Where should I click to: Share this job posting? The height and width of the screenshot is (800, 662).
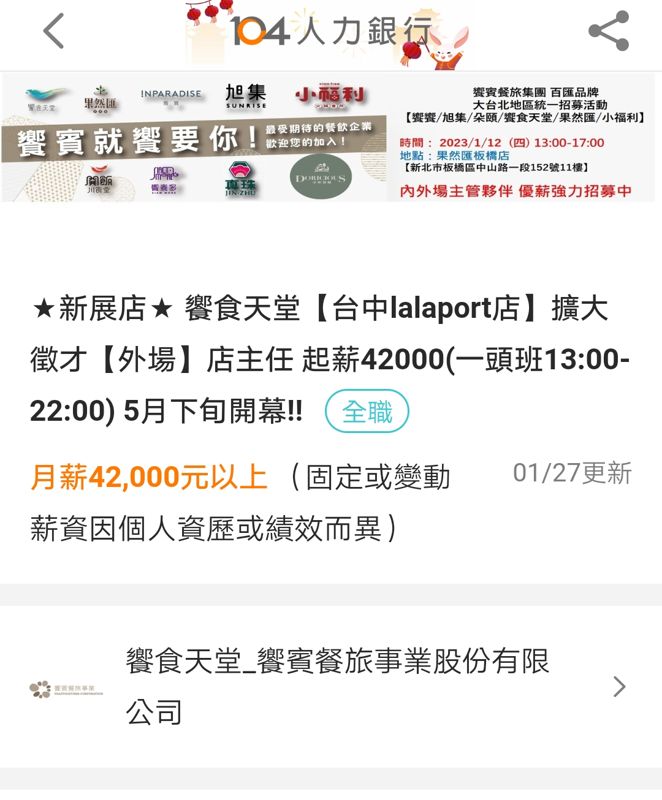pyautogui.click(x=608, y=31)
